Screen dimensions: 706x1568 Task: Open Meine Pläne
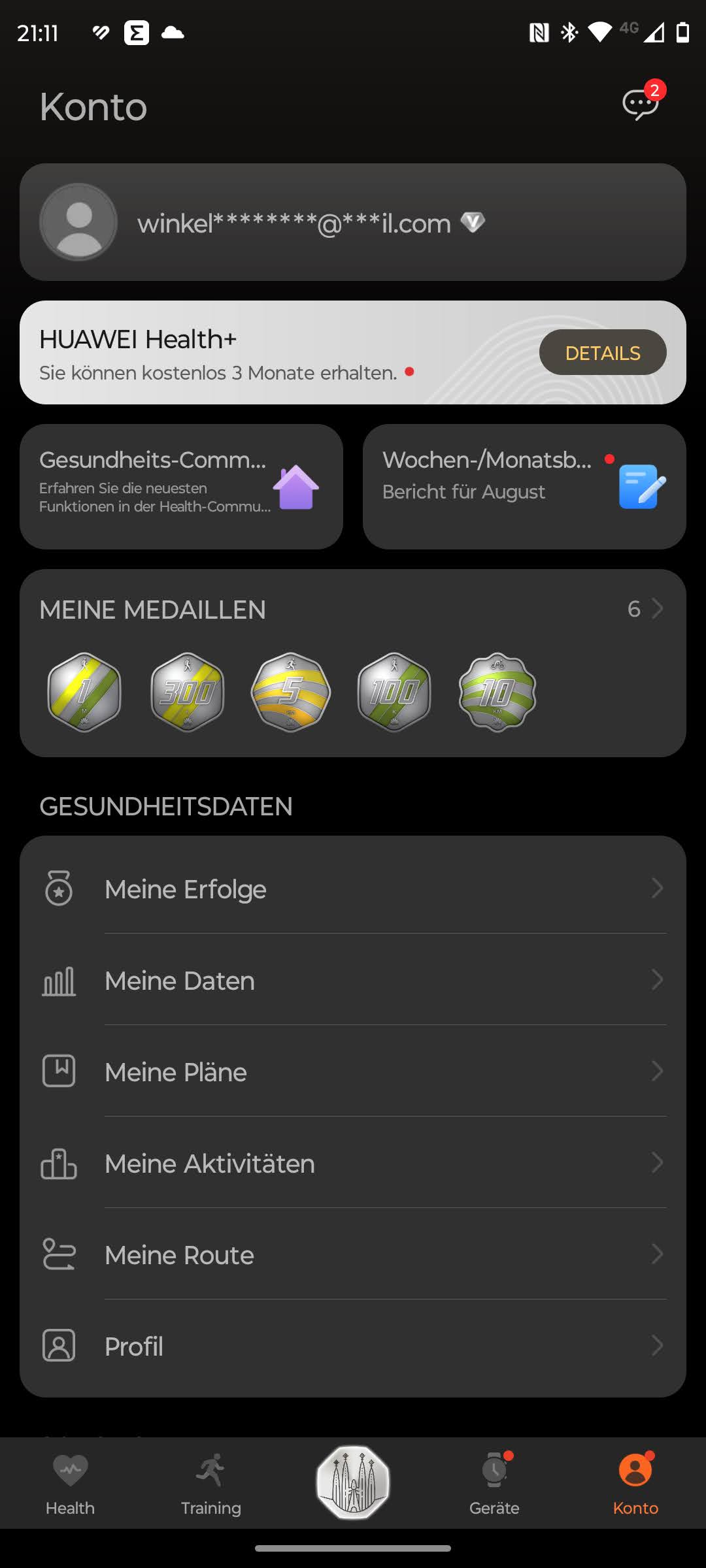pos(353,1071)
